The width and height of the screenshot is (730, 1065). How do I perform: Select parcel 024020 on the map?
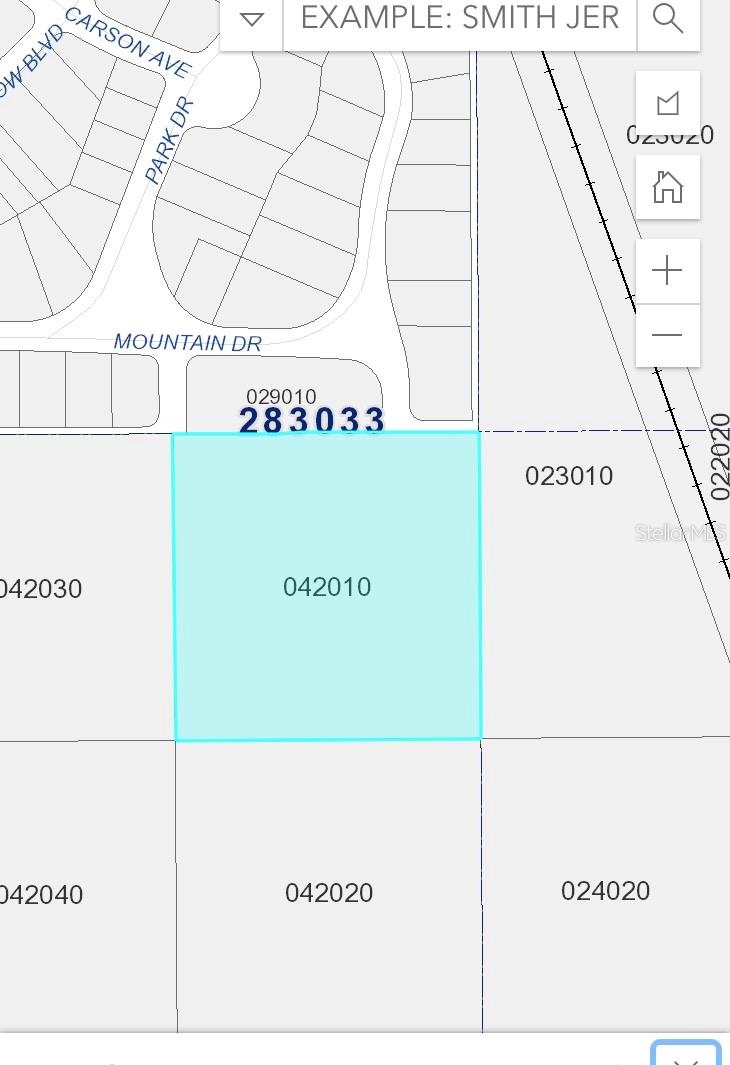(605, 890)
